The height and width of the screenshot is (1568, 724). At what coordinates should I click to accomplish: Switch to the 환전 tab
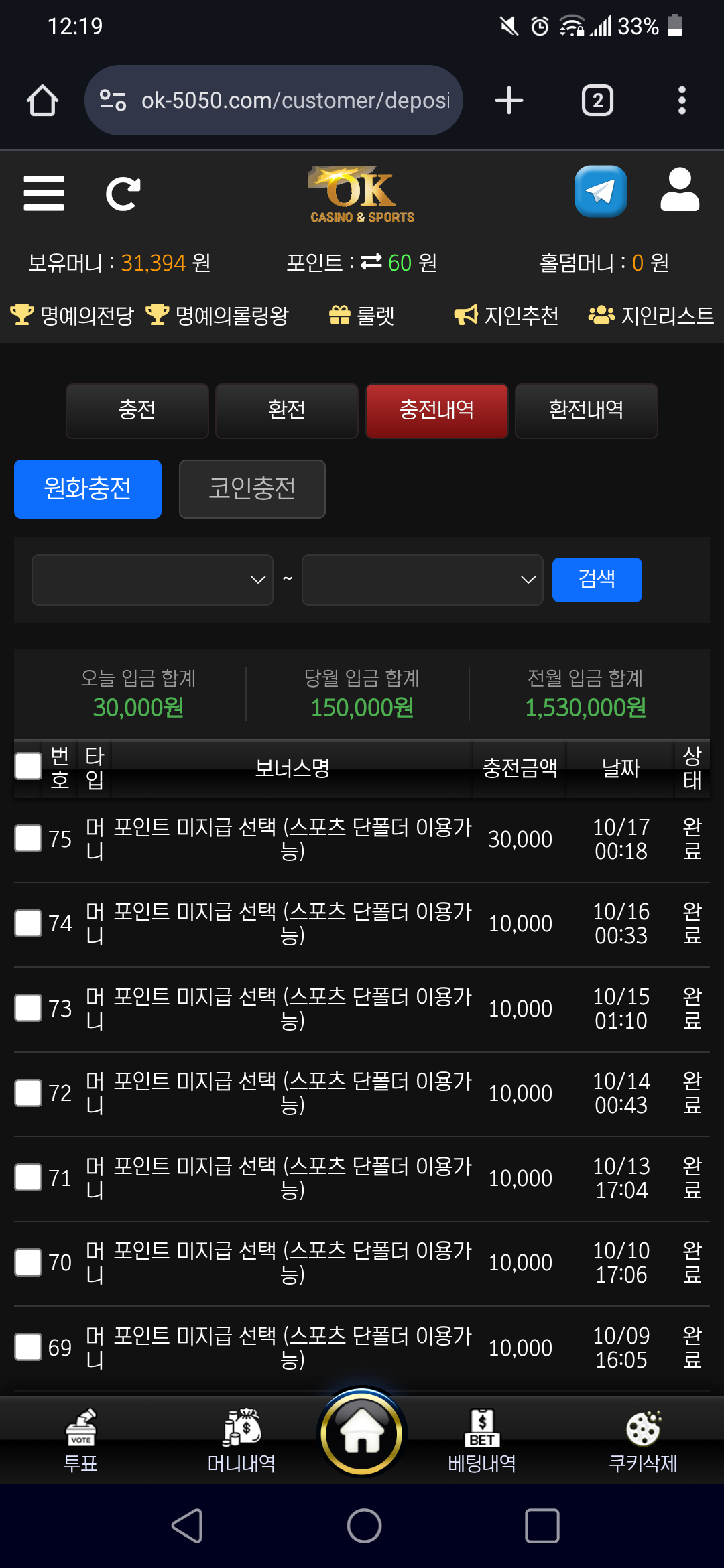pyautogui.click(x=286, y=410)
